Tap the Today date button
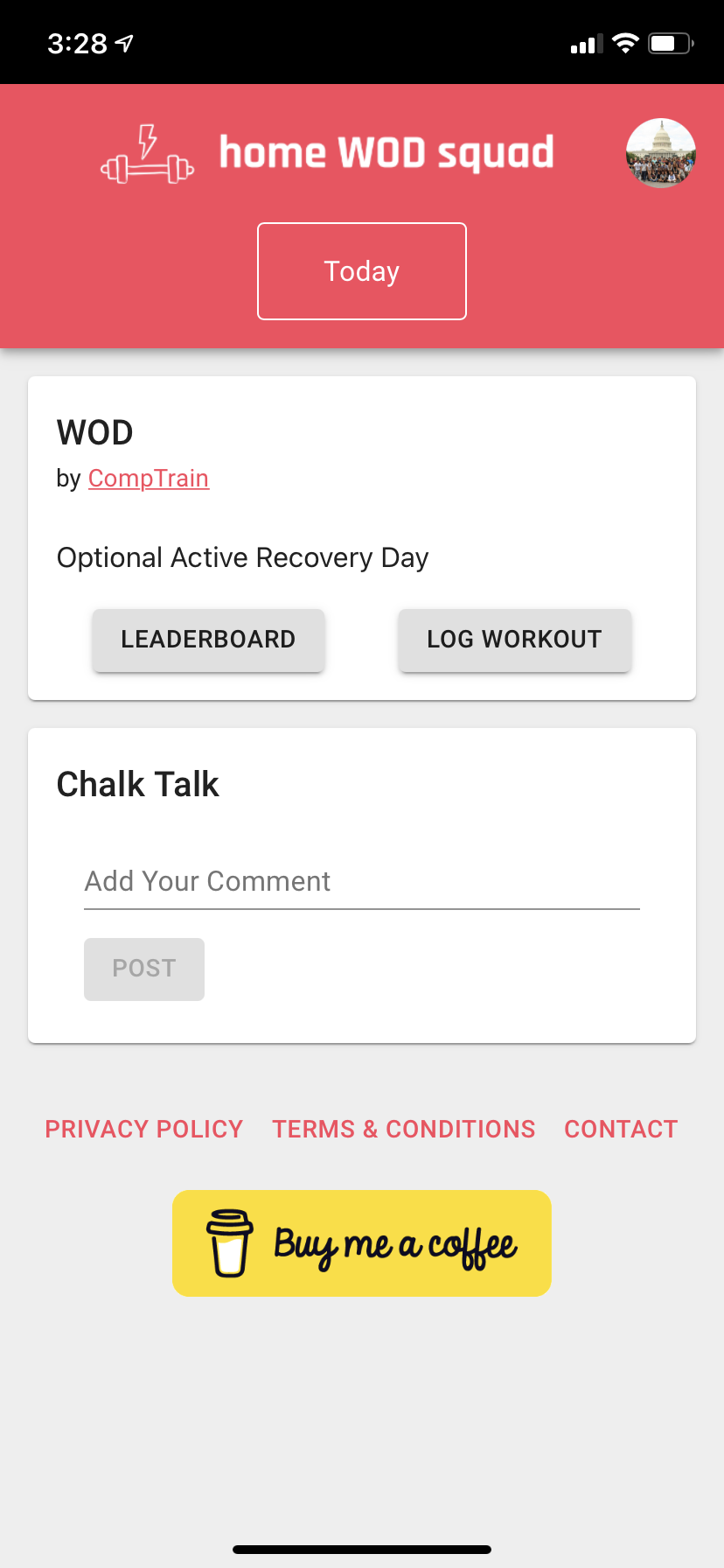Viewport: 724px width, 1568px height. pos(362,271)
